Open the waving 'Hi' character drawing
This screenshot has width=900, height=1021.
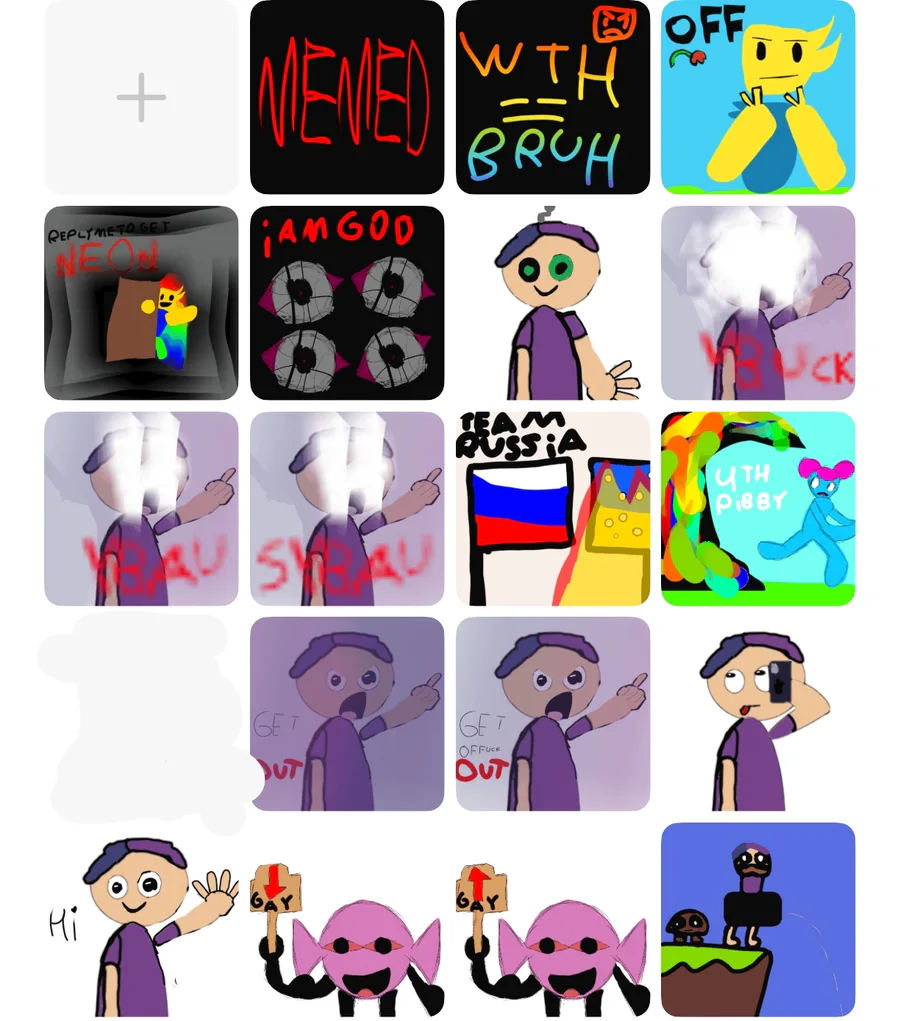click(141, 920)
